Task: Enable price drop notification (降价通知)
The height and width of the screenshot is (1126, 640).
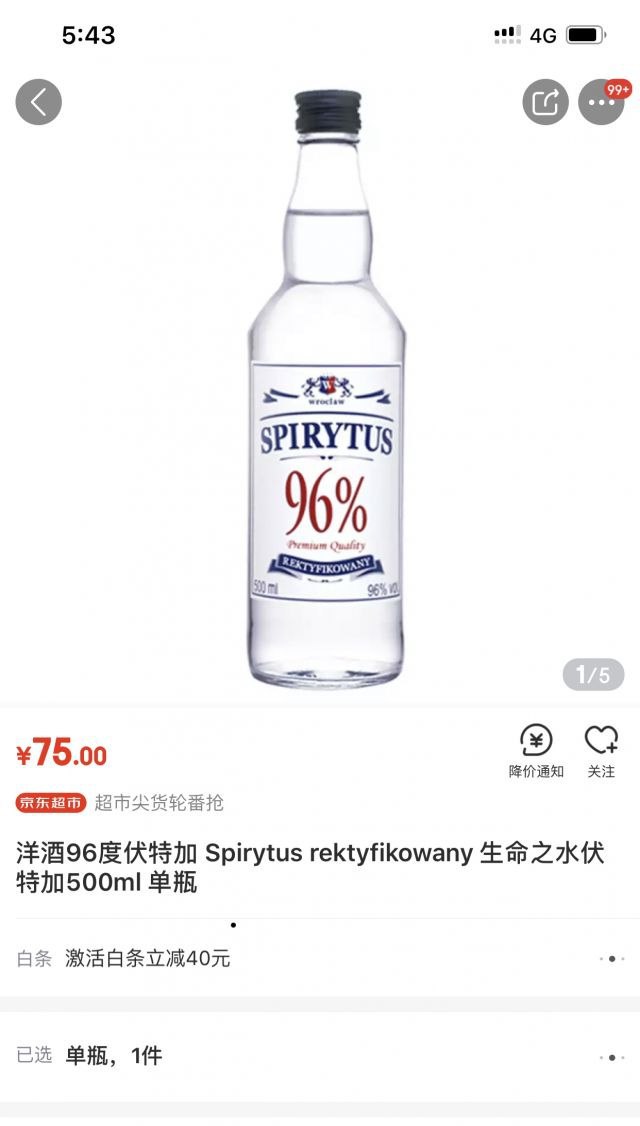Action: pos(536,750)
